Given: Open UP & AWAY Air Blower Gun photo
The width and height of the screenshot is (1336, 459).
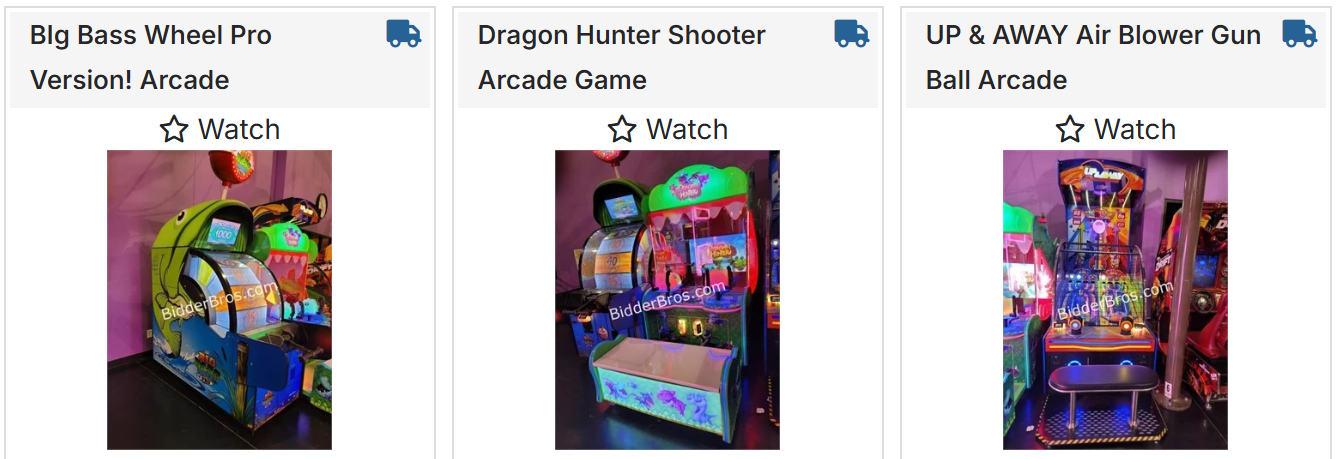Looking at the screenshot, I should [x=1115, y=299].
